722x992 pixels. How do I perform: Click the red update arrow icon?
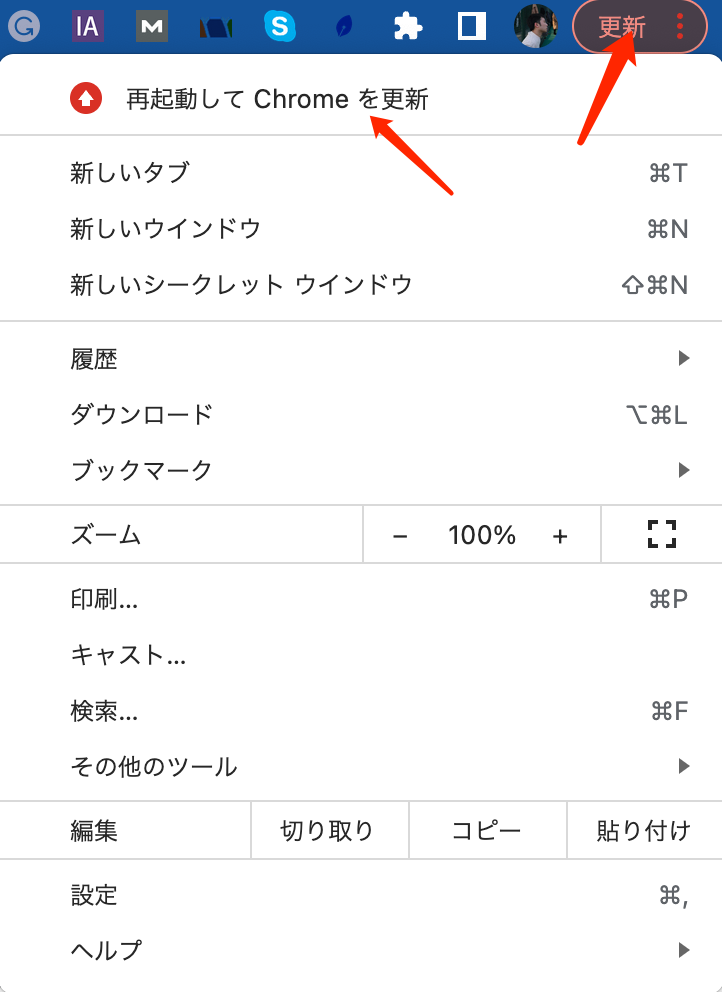pyautogui.click(x=86, y=98)
